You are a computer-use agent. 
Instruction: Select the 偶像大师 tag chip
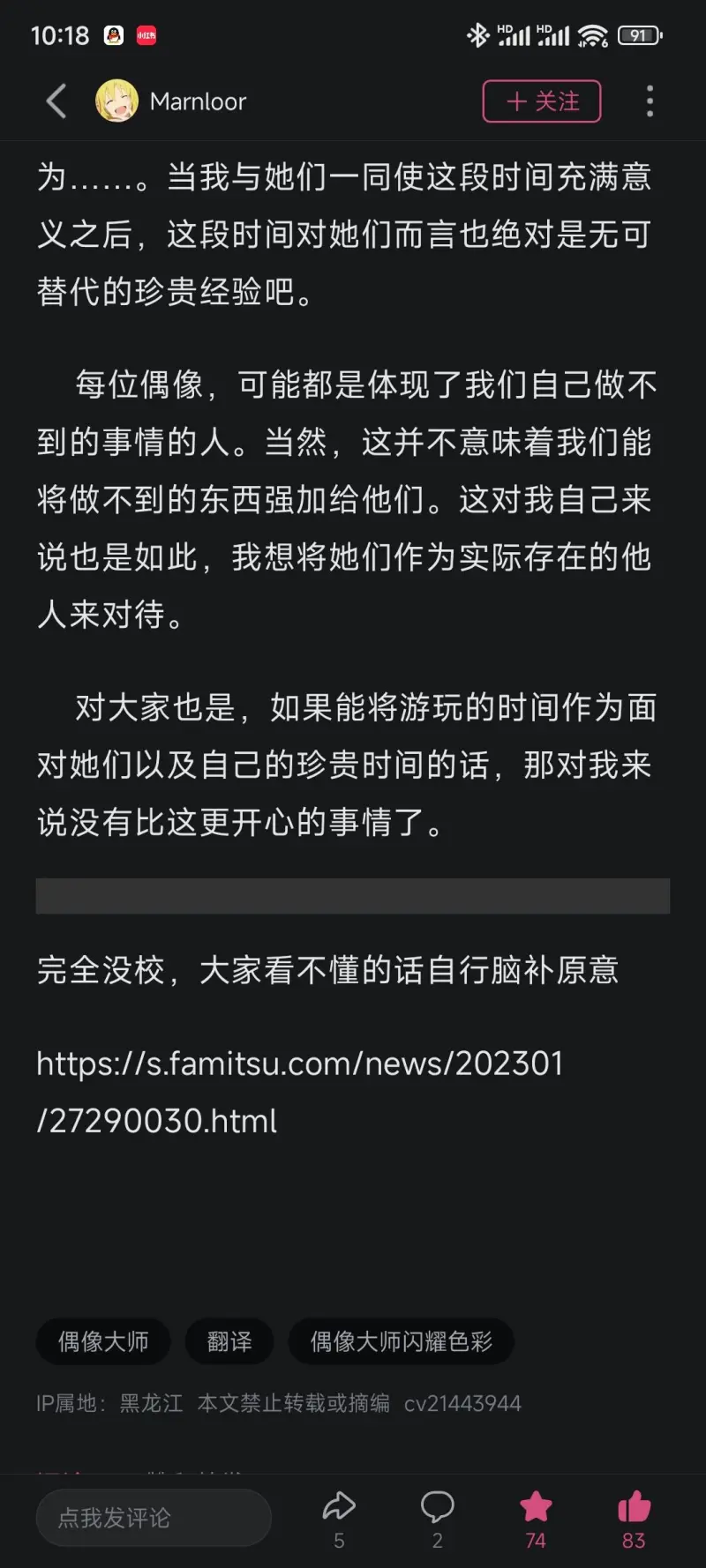(x=103, y=1341)
